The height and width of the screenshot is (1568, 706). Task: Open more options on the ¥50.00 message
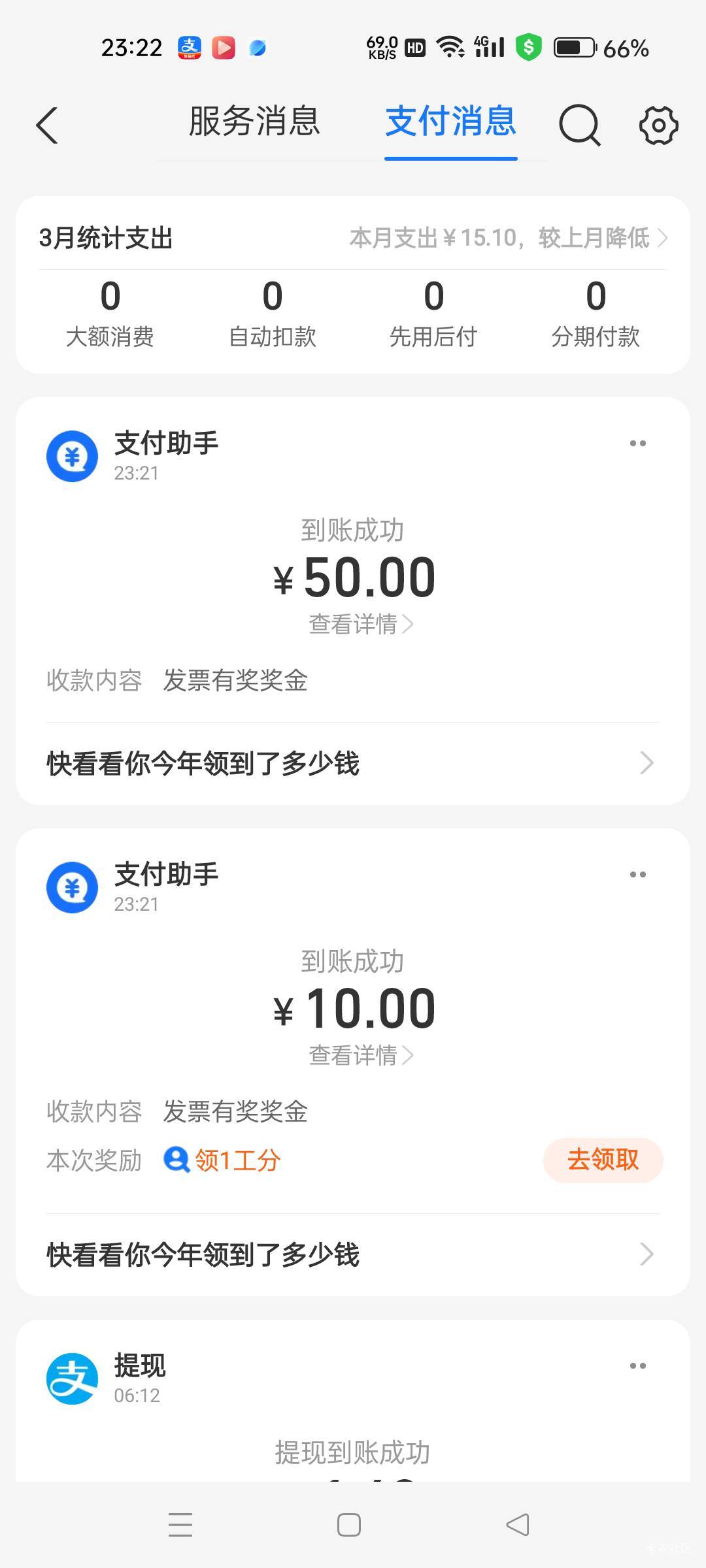[x=637, y=444]
